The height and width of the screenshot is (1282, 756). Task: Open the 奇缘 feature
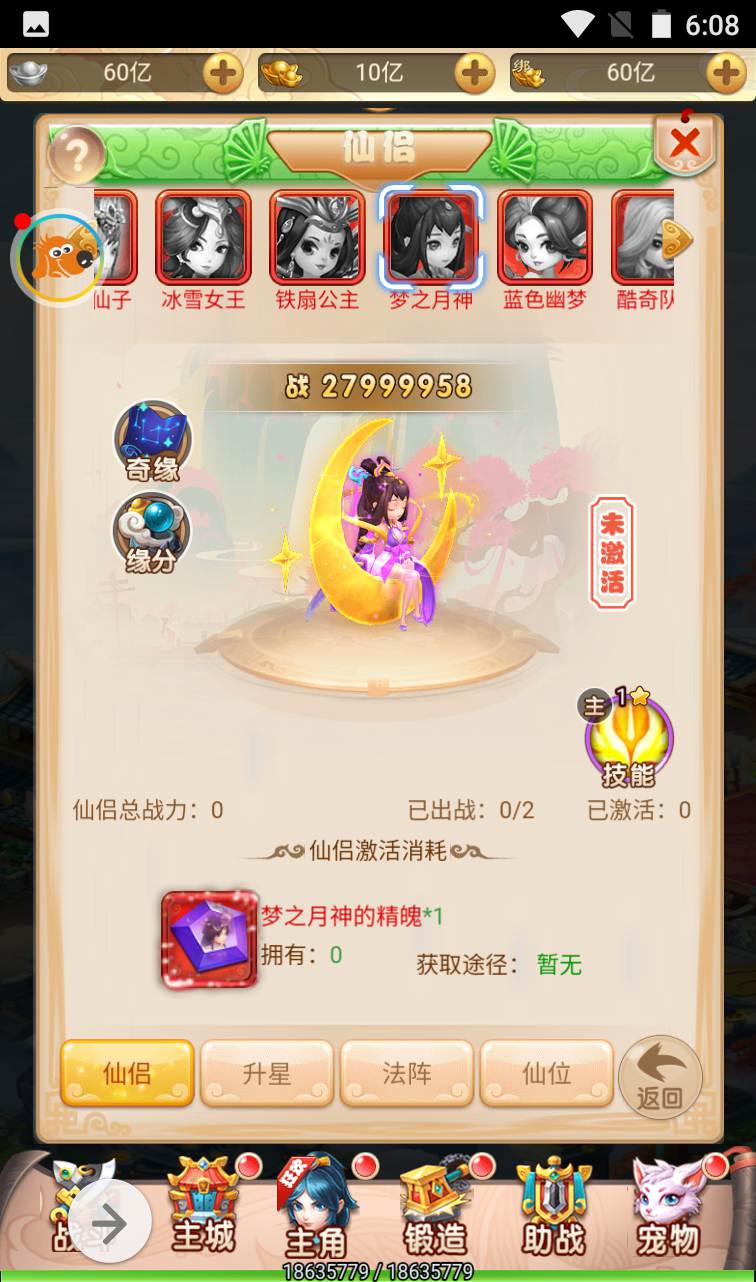(151, 441)
